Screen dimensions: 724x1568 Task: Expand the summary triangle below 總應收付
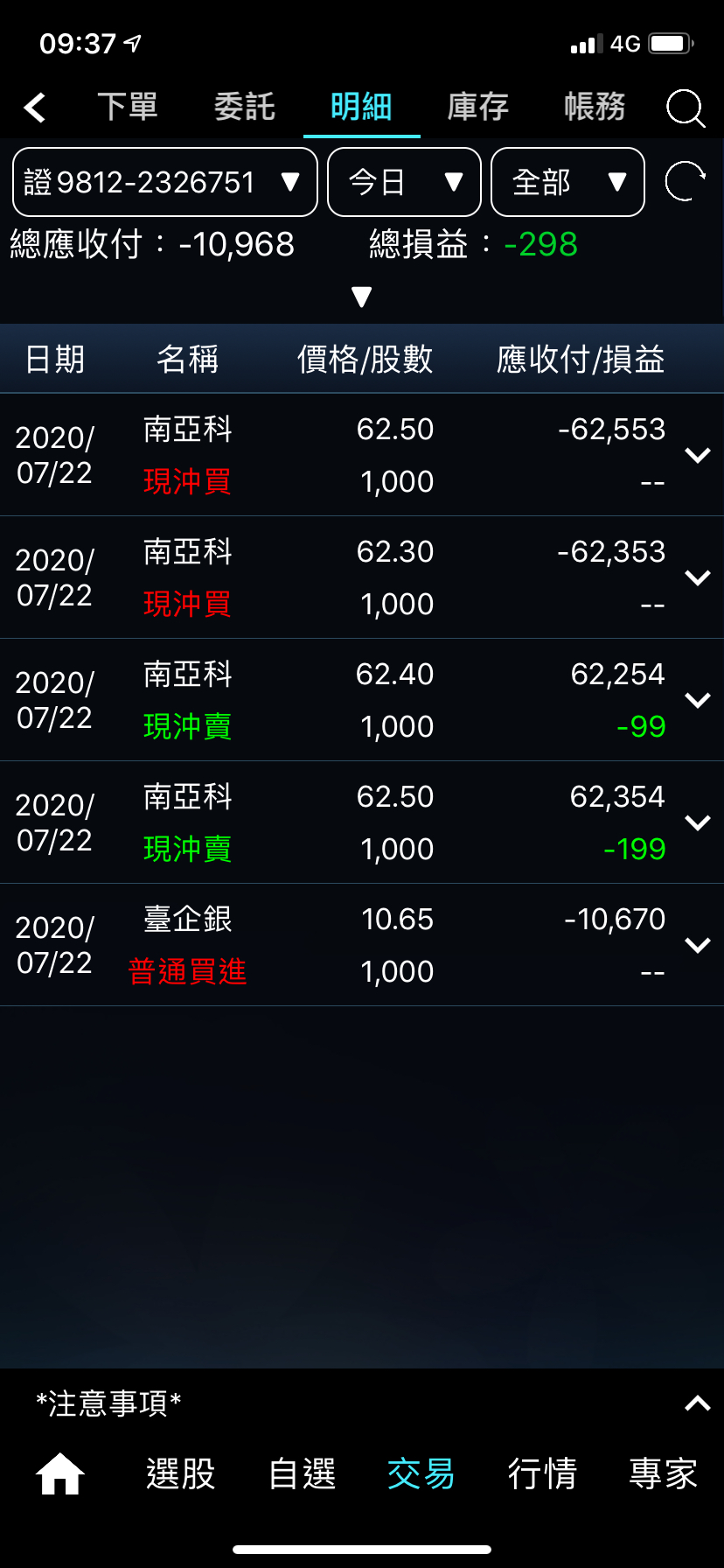(x=361, y=297)
